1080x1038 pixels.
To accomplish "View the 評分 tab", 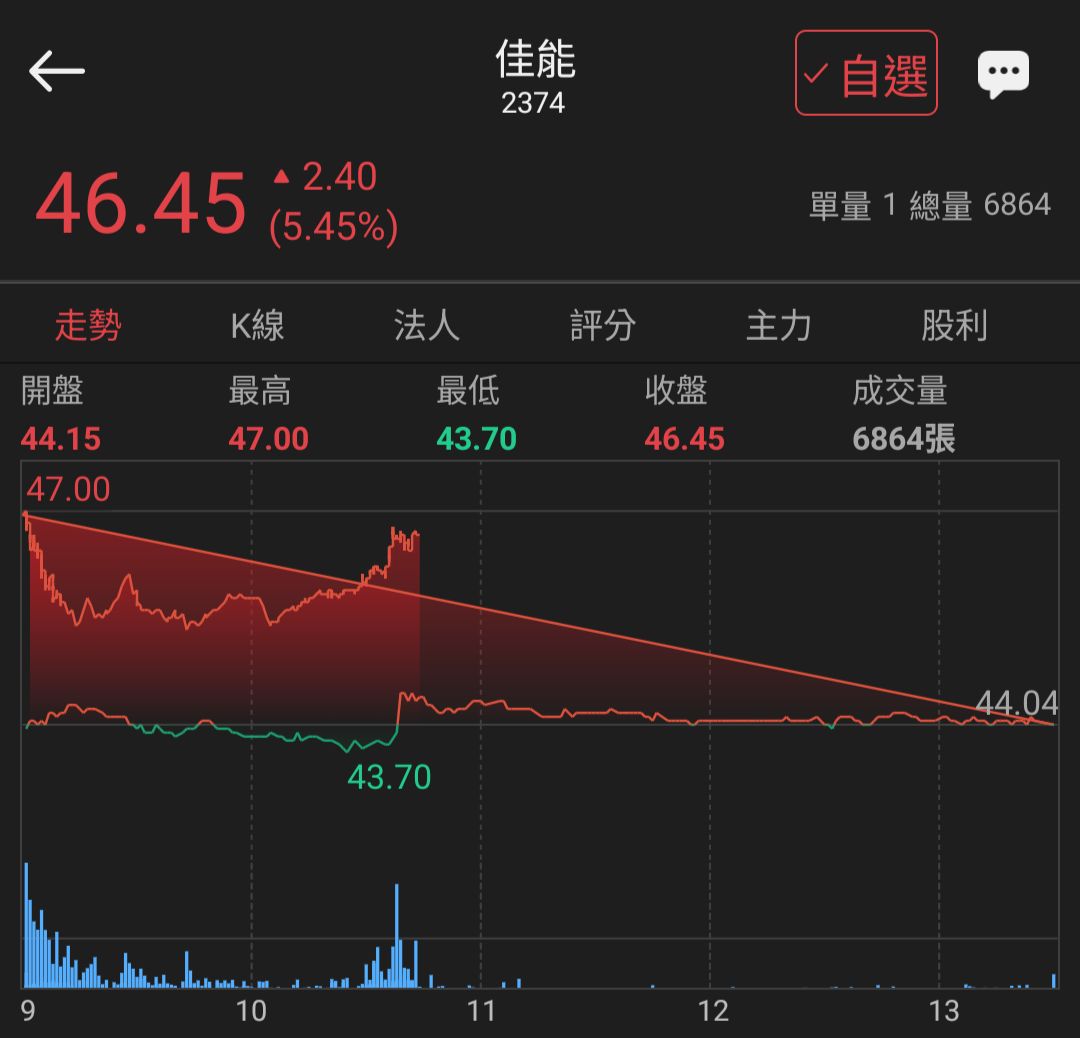I will [602, 326].
